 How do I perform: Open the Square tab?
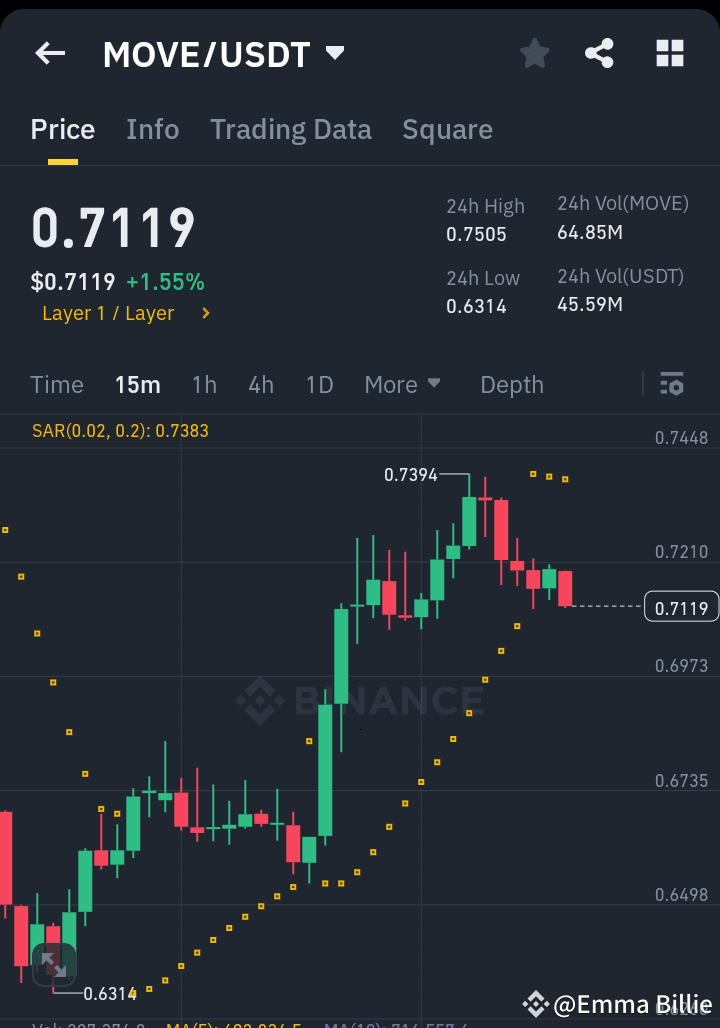(x=447, y=129)
